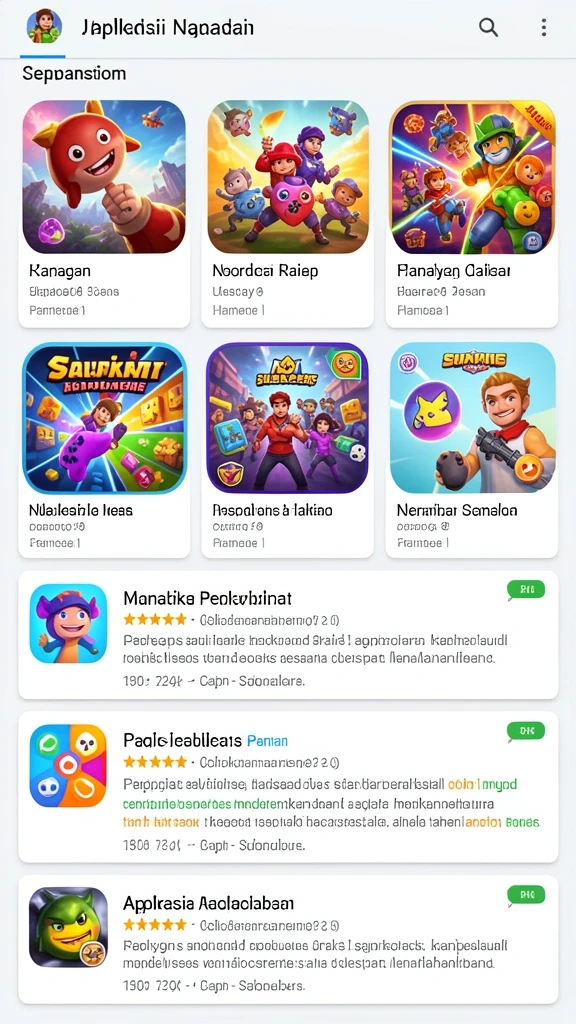
Task: Tap the green button on Manatika Peokvbrinat
Action: click(x=526, y=590)
